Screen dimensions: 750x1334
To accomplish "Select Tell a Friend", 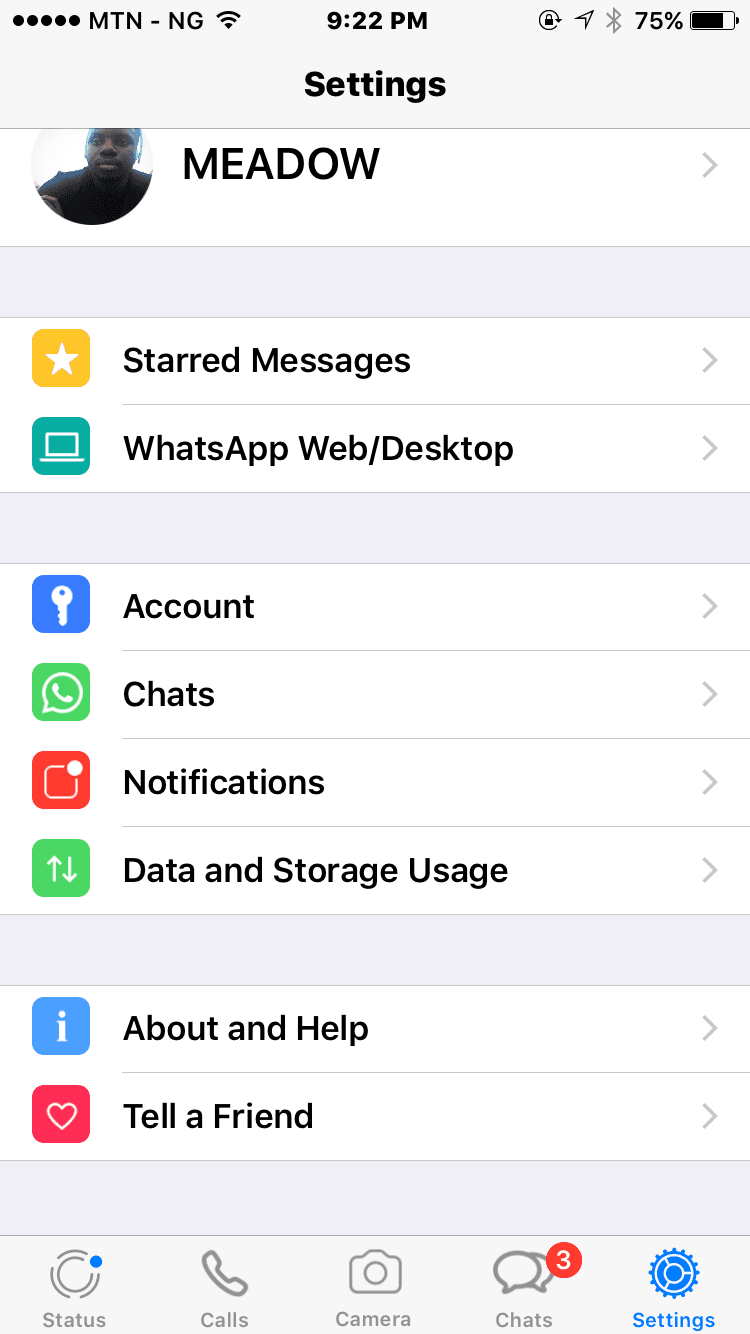I will tap(375, 1117).
